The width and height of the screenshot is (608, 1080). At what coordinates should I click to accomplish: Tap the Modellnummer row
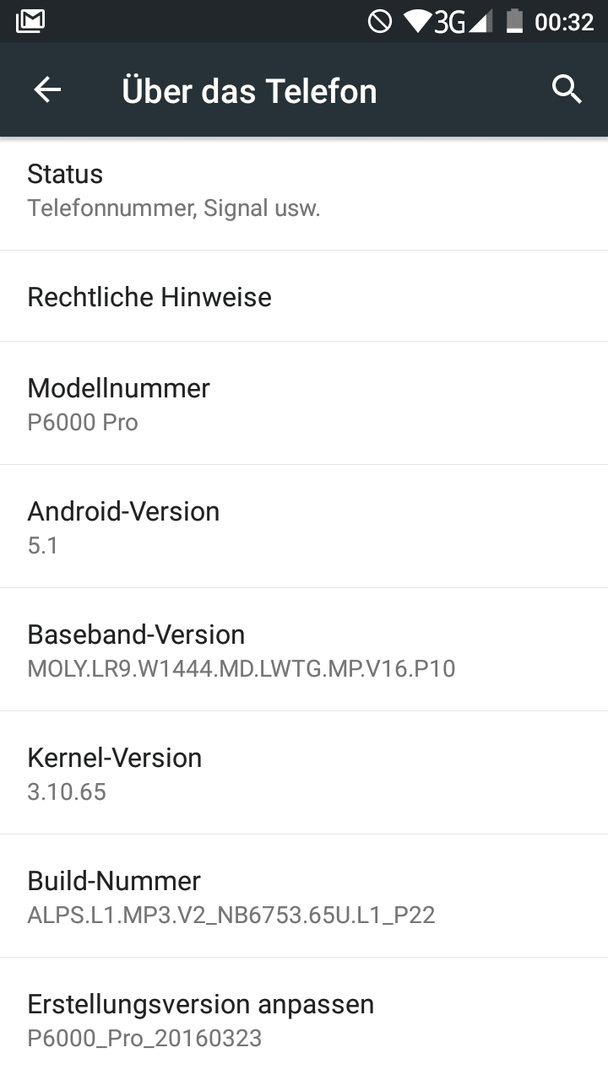tap(304, 403)
